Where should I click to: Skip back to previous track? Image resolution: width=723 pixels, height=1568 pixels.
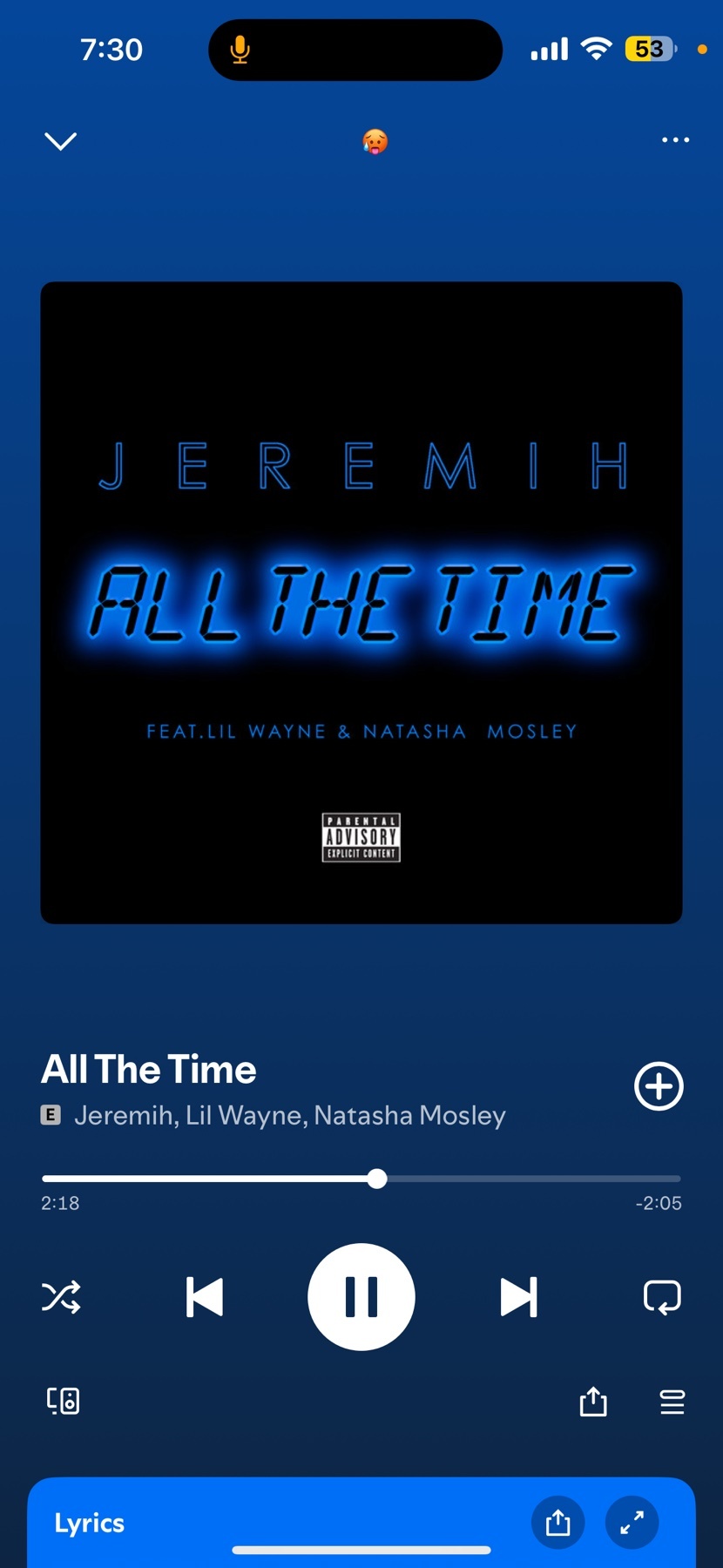tap(205, 1297)
